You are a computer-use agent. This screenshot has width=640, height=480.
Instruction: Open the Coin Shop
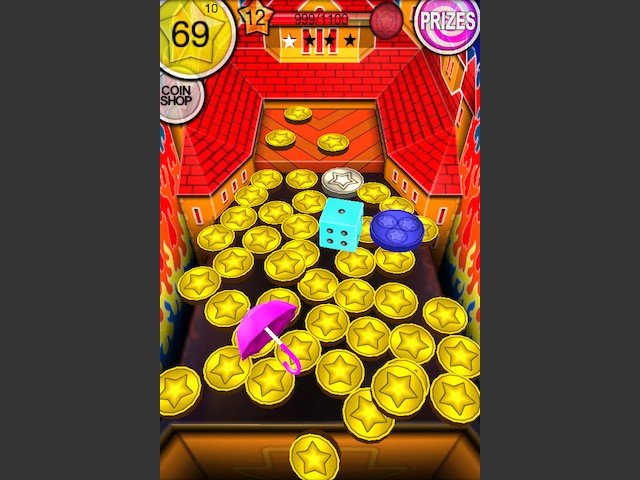178,96
